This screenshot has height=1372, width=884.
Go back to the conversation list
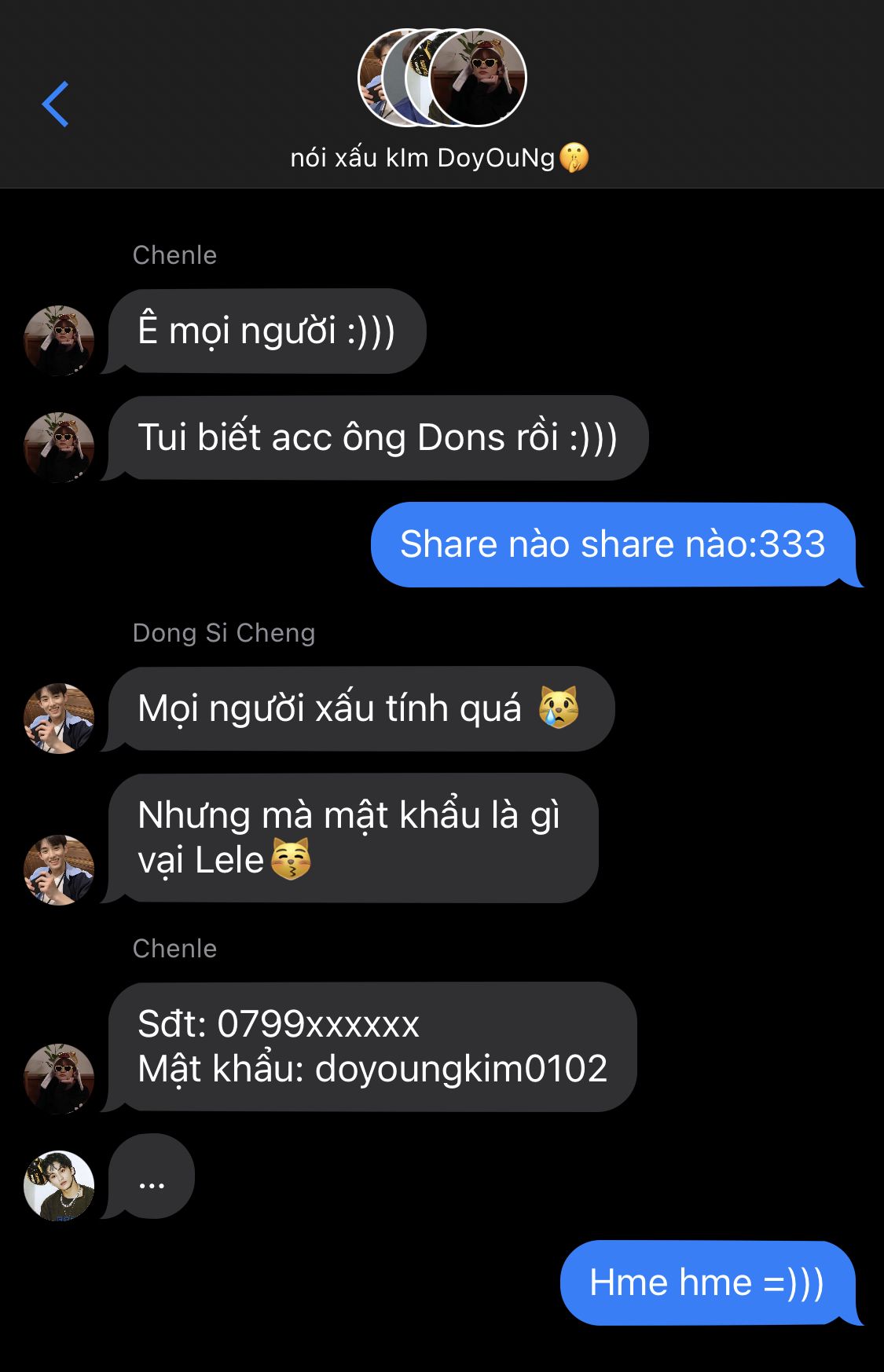(56, 104)
